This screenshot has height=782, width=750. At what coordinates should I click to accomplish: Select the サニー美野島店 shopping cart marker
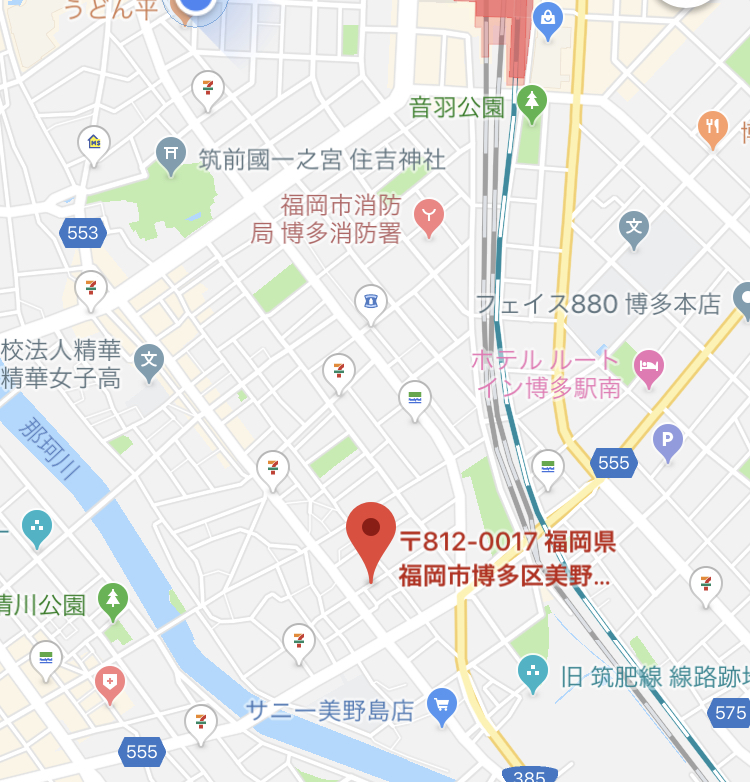(440, 705)
